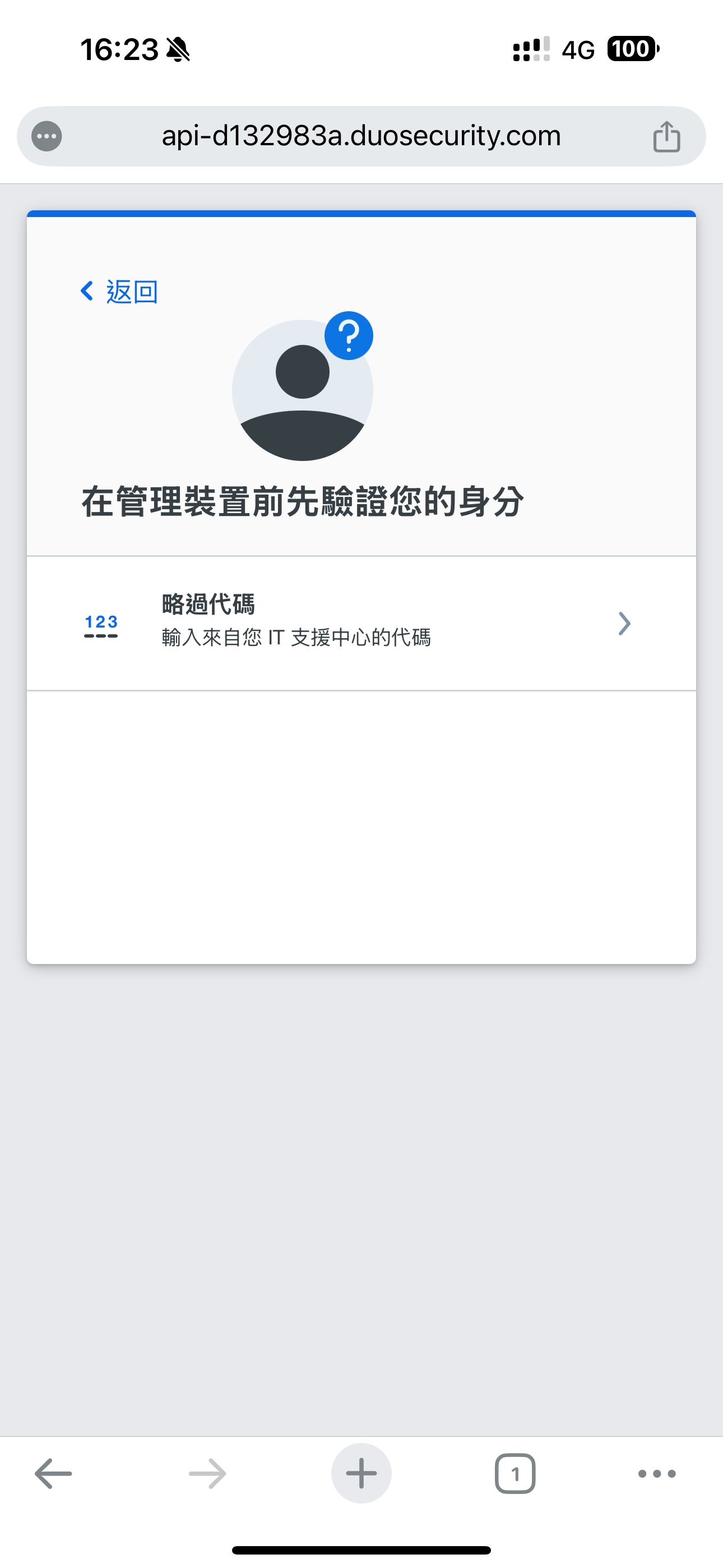This screenshot has width=723, height=1568.
Task: Open the 略過代碼 bypass code option
Action: point(360,622)
